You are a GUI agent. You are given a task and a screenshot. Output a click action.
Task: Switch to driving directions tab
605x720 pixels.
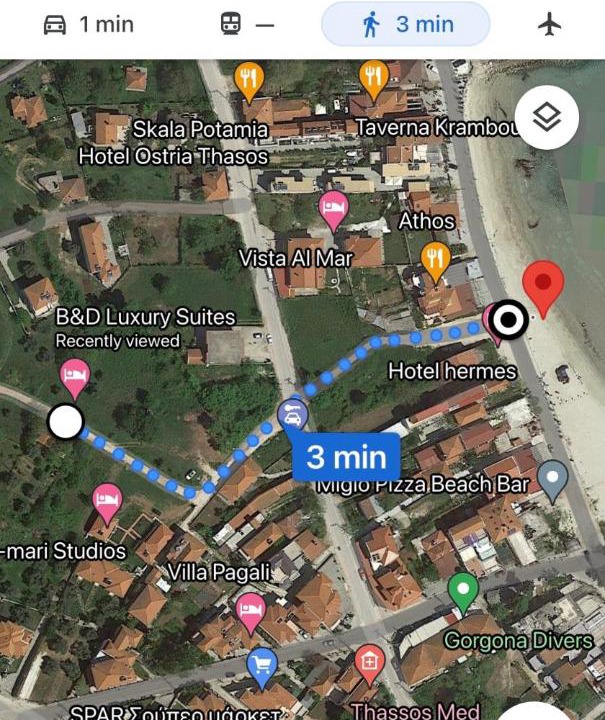(x=89, y=24)
